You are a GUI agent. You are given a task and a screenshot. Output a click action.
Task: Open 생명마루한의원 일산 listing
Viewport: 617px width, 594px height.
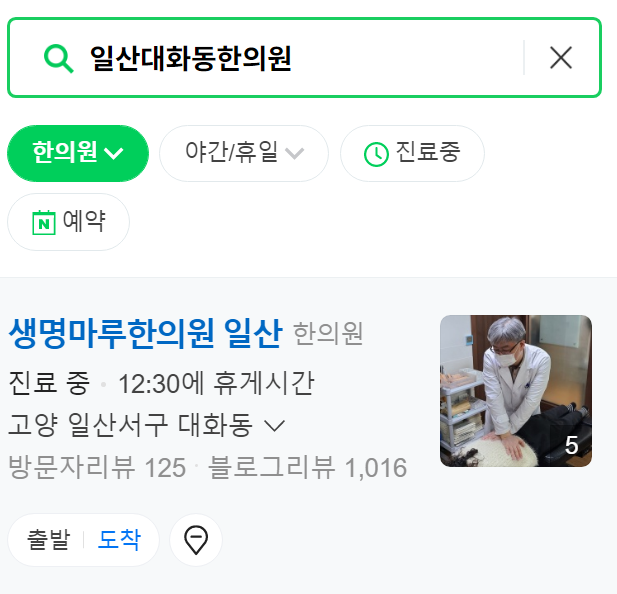point(146,333)
